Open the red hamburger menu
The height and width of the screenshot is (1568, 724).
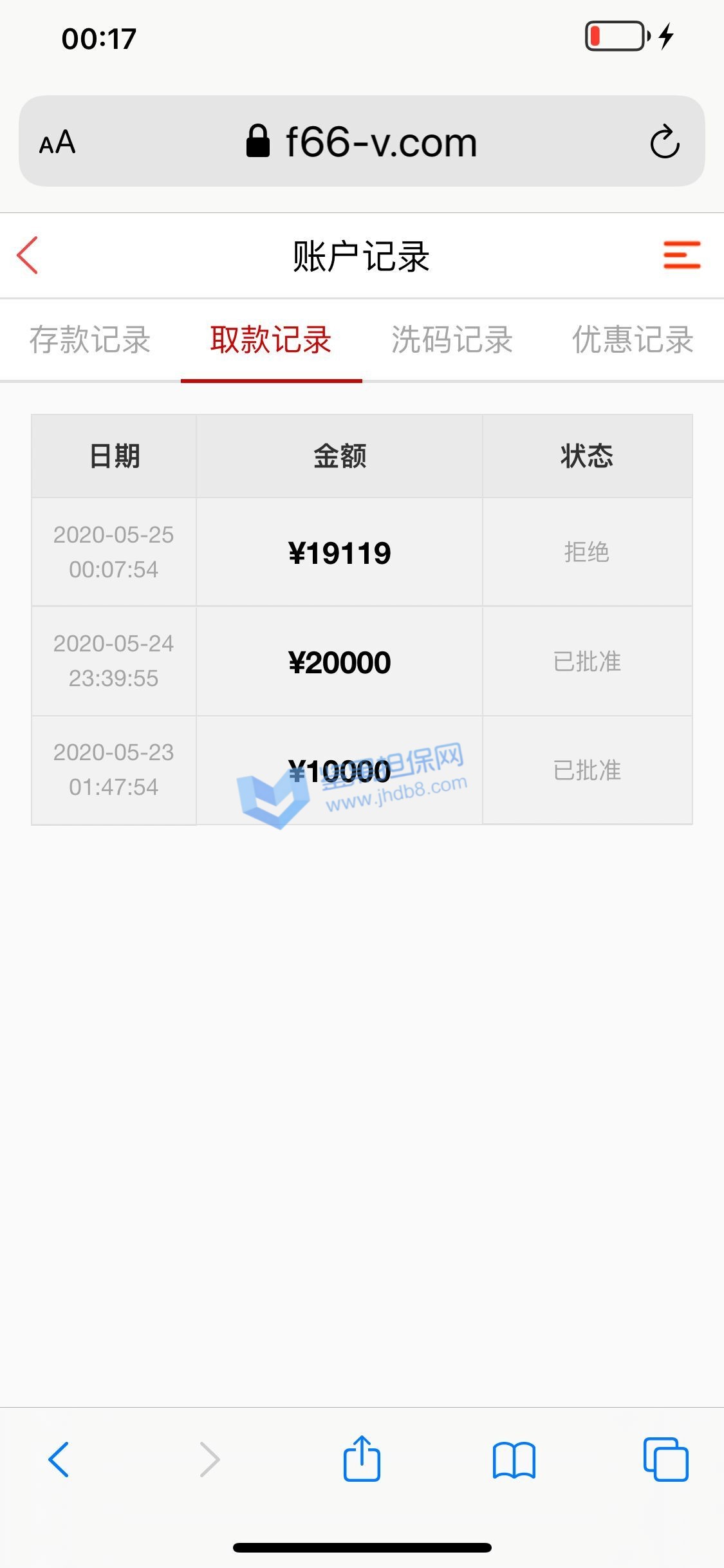tap(682, 256)
